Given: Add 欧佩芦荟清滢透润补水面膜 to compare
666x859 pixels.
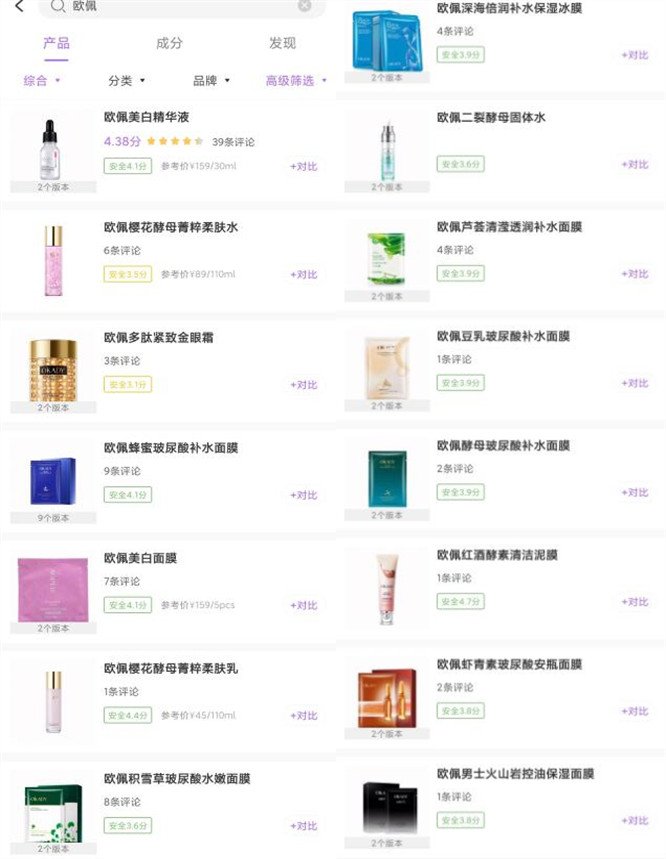Looking at the screenshot, I should 634,274.
